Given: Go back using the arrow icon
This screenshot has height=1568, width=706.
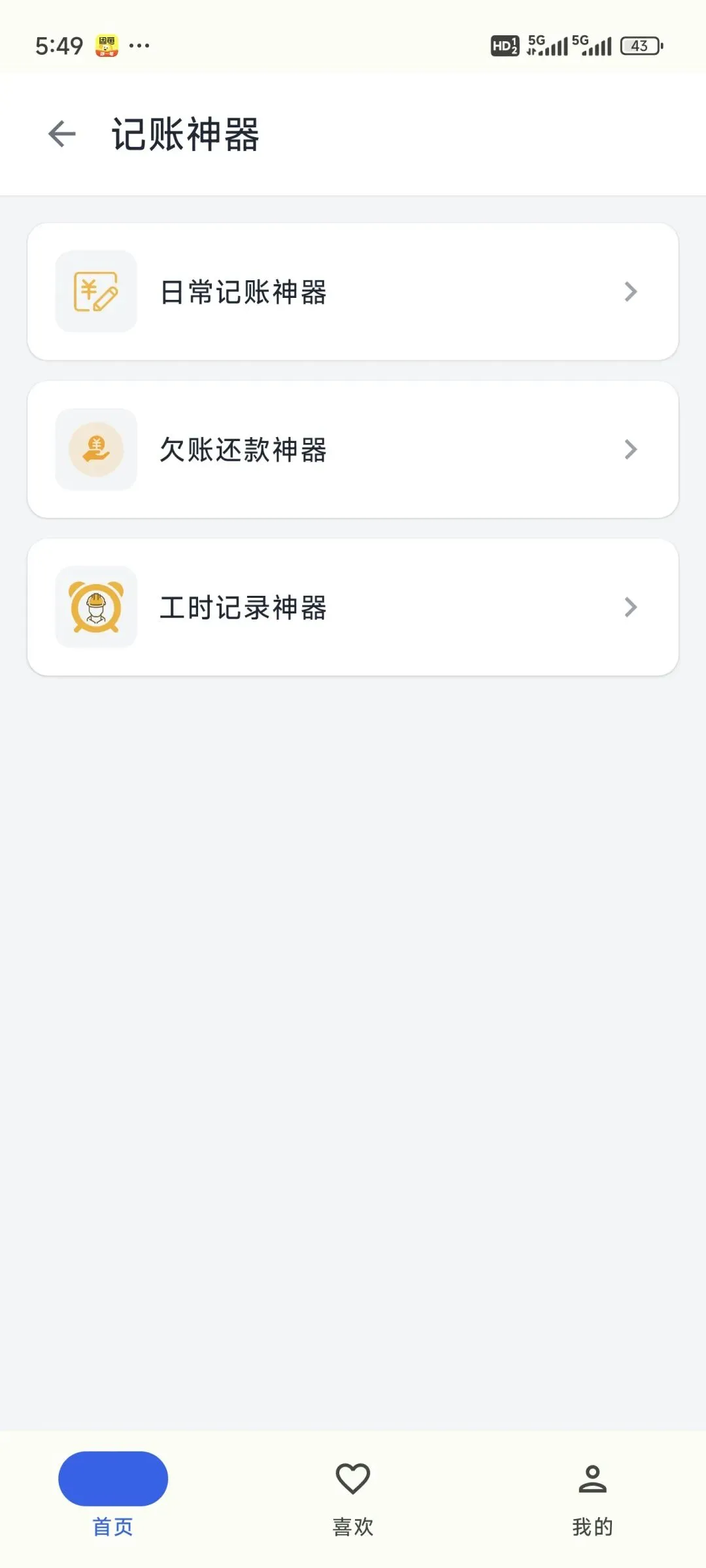Looking at the screenshot, I should coord(62,134).
